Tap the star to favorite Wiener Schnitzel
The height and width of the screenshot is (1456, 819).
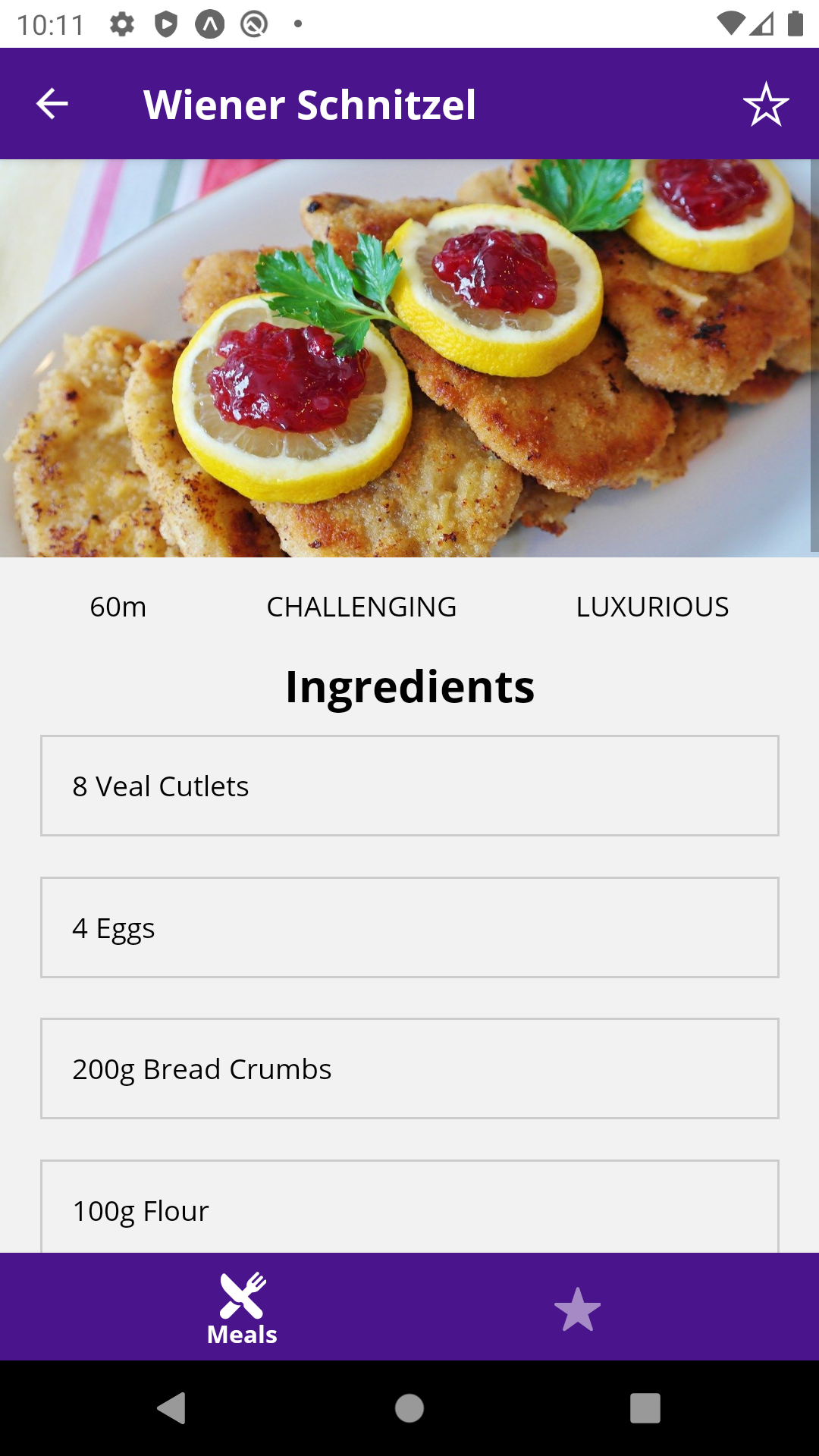tap(766, 104)
